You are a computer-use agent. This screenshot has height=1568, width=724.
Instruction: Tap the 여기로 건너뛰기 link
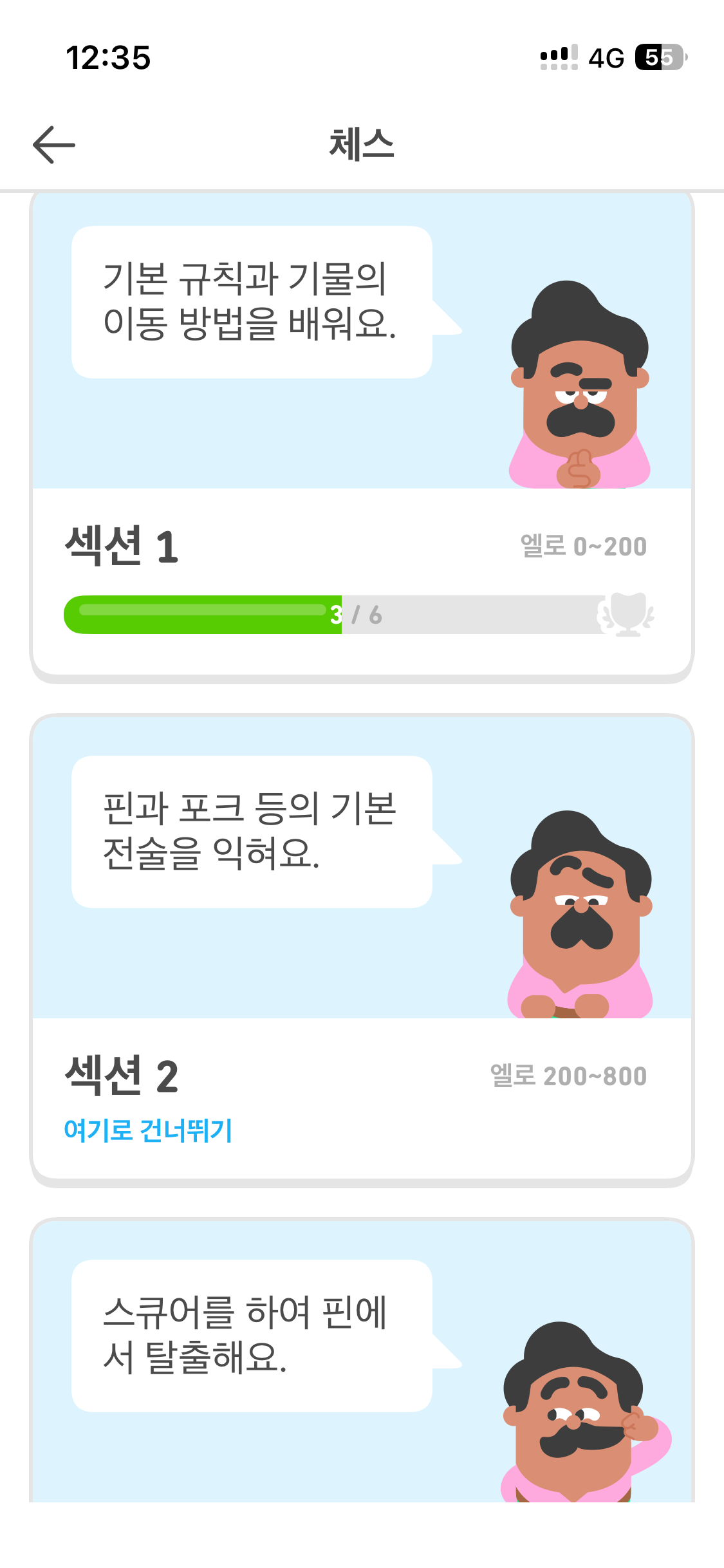[148, 1131]
